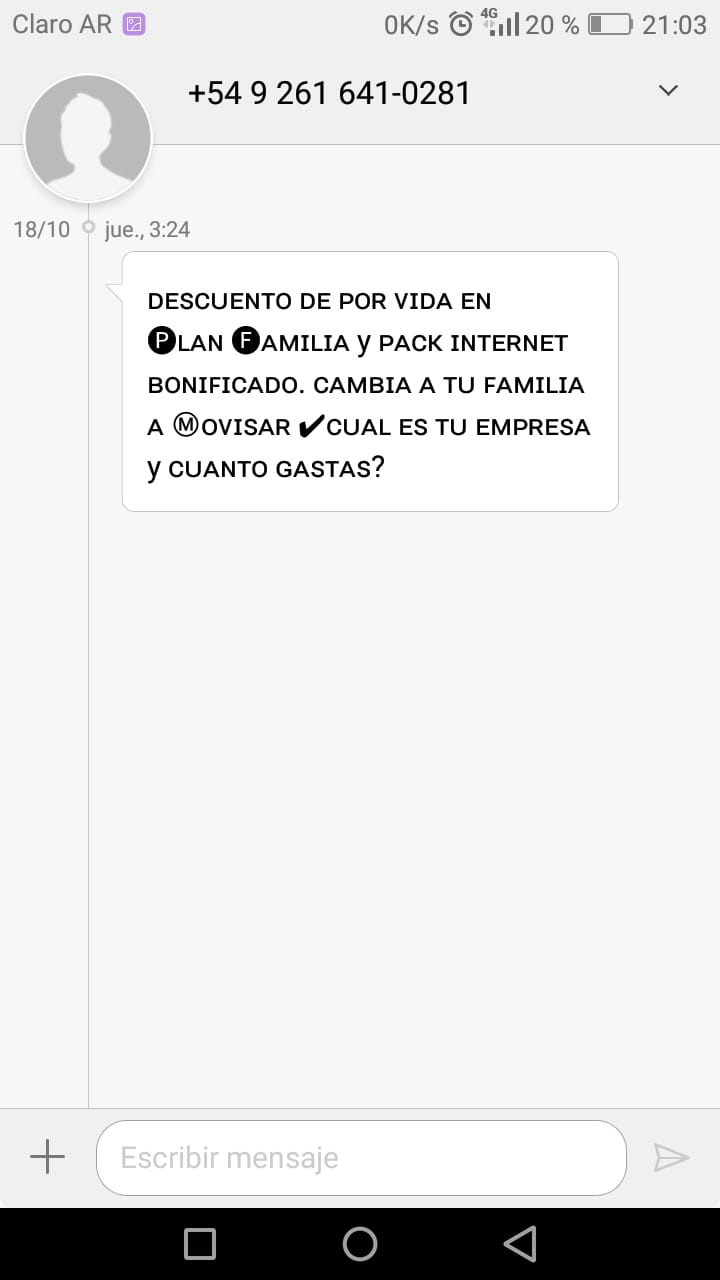Screen dimensions: 720x1280
Task: Go back using the navigation bar
Action: pyautogui.click(x=520, y=1244)
